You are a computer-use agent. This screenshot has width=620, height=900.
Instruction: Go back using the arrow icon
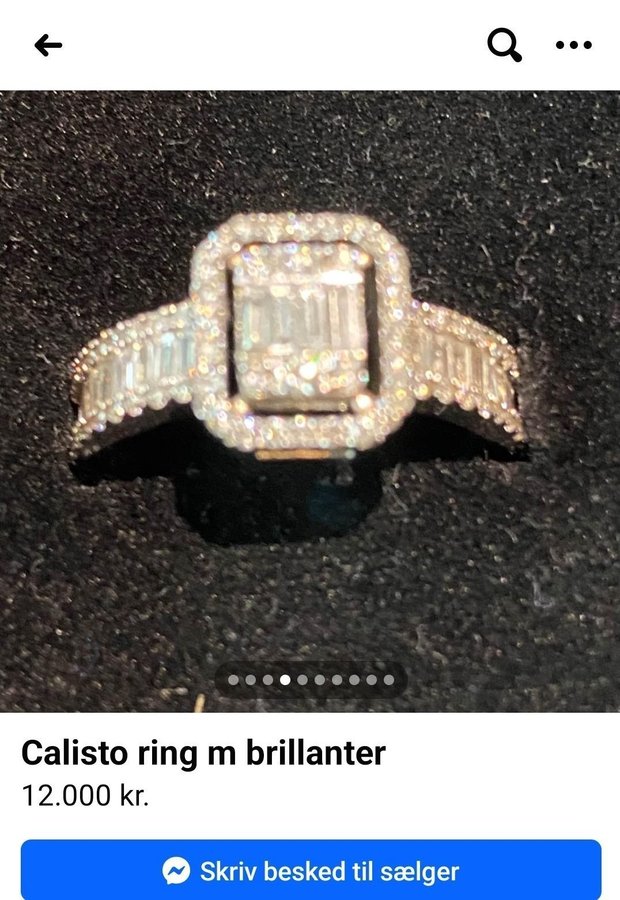pos(48,45)
